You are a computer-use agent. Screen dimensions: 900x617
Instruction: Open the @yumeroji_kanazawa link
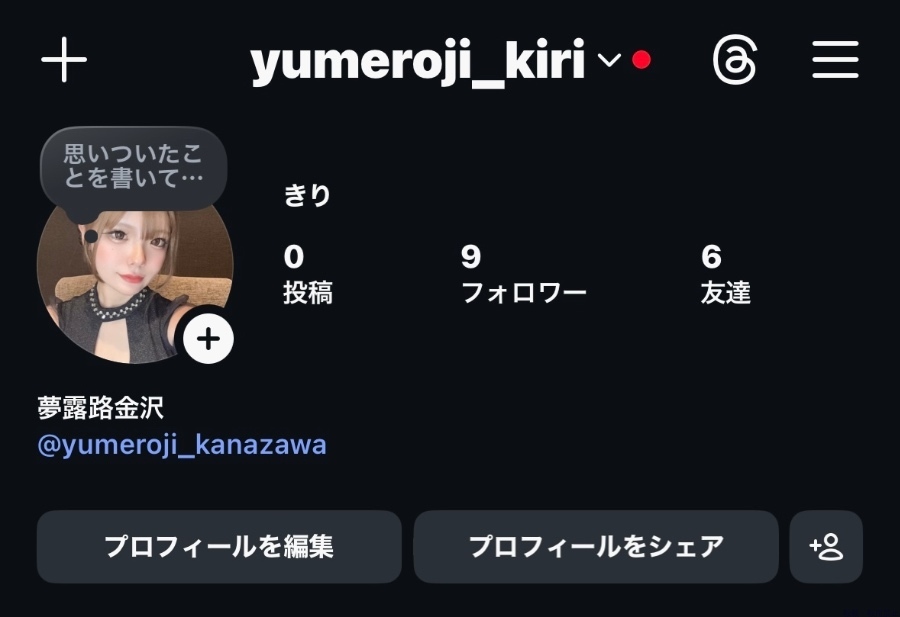point(182,445)
